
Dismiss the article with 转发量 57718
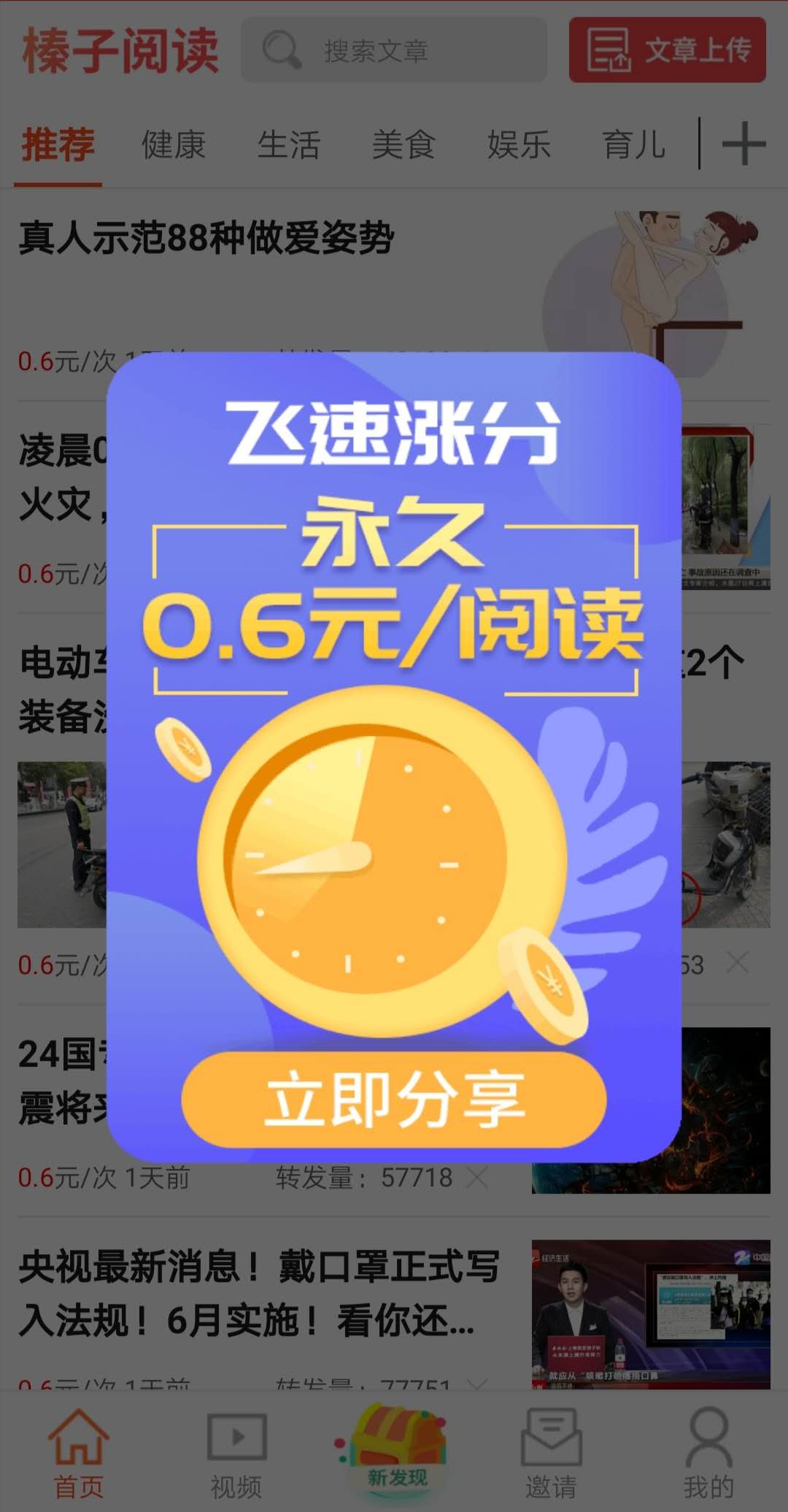(x=477, y=1177)
